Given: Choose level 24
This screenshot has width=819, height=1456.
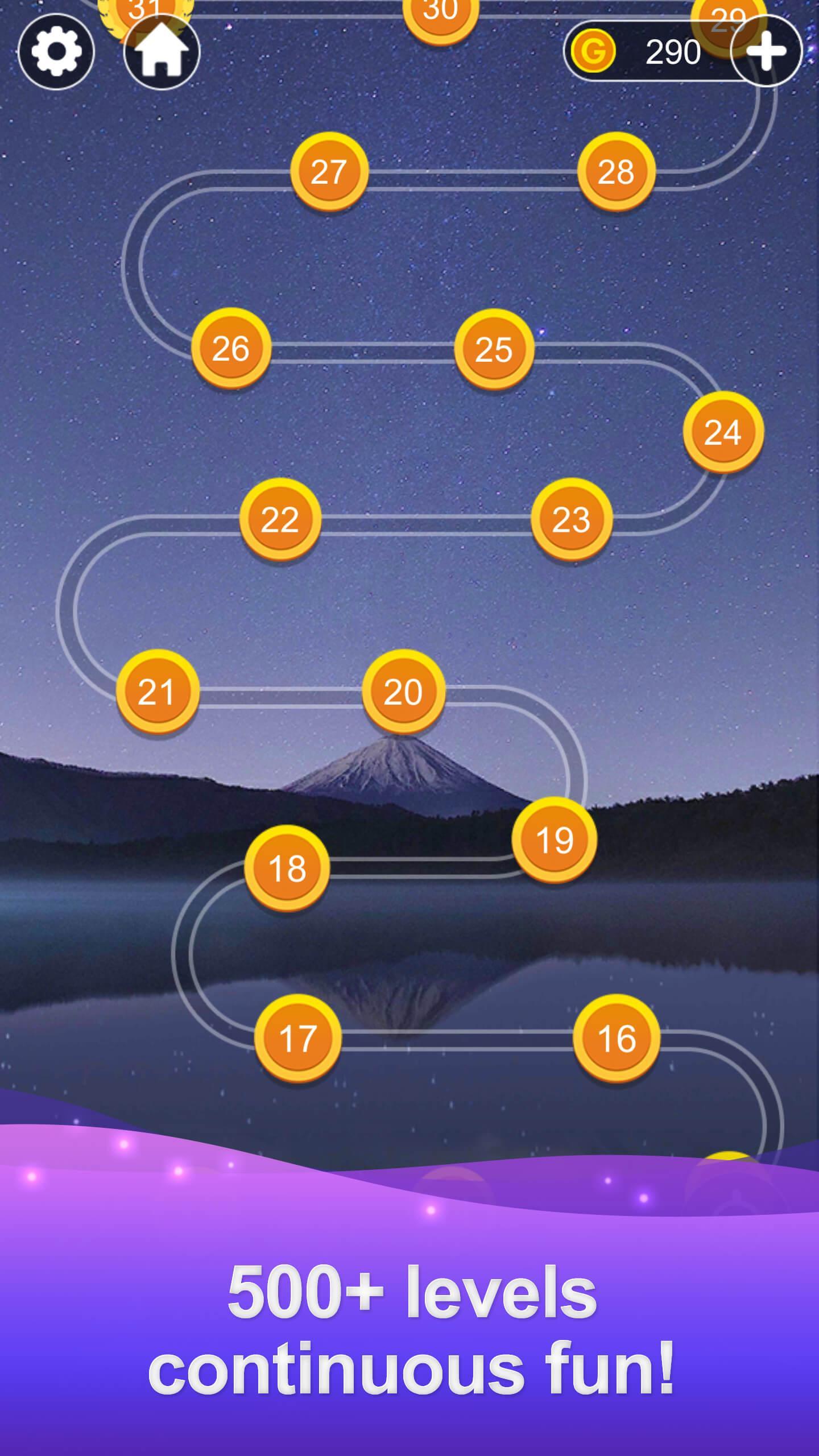Looking at the screenshot, I should [x=723, y=431].
